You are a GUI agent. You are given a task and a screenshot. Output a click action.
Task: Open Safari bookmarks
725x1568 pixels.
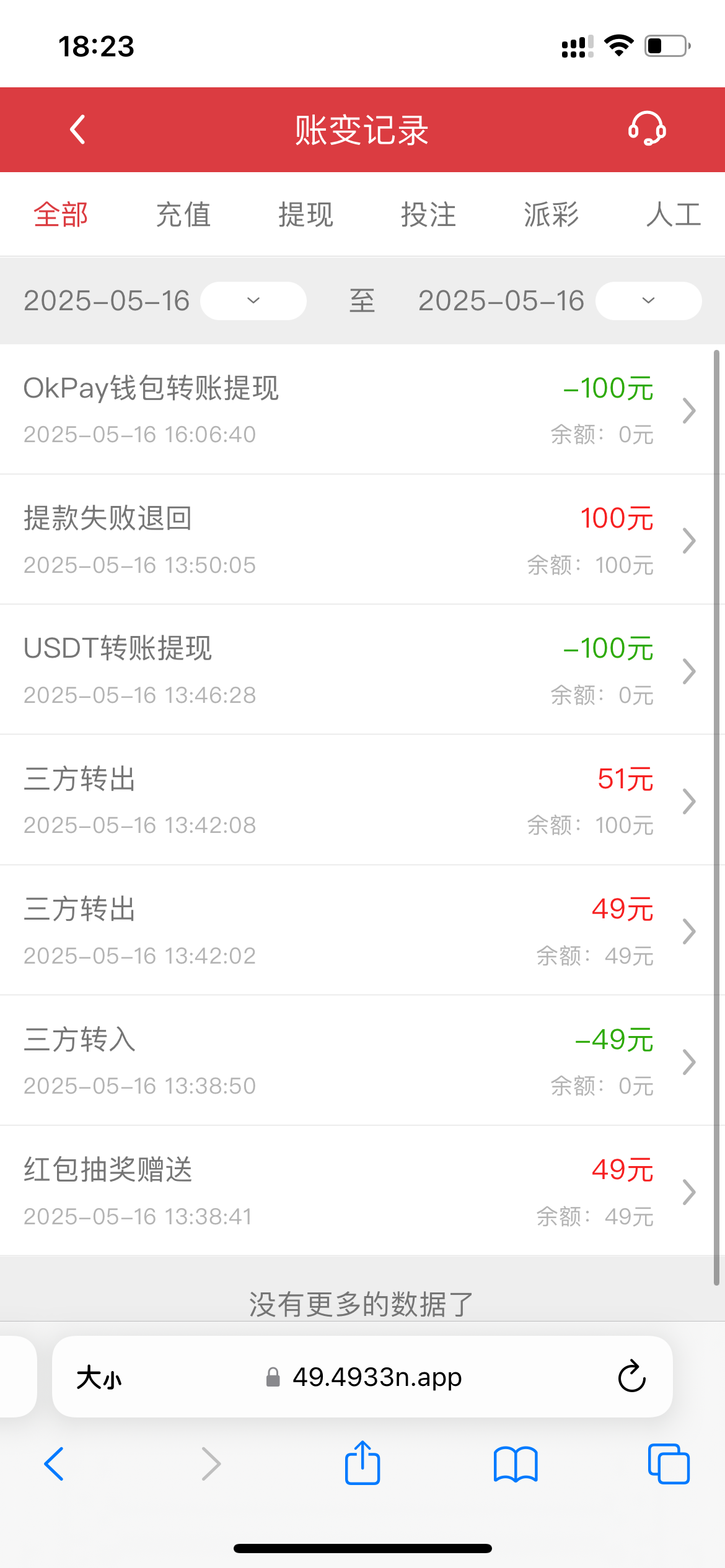[516, 1464]
